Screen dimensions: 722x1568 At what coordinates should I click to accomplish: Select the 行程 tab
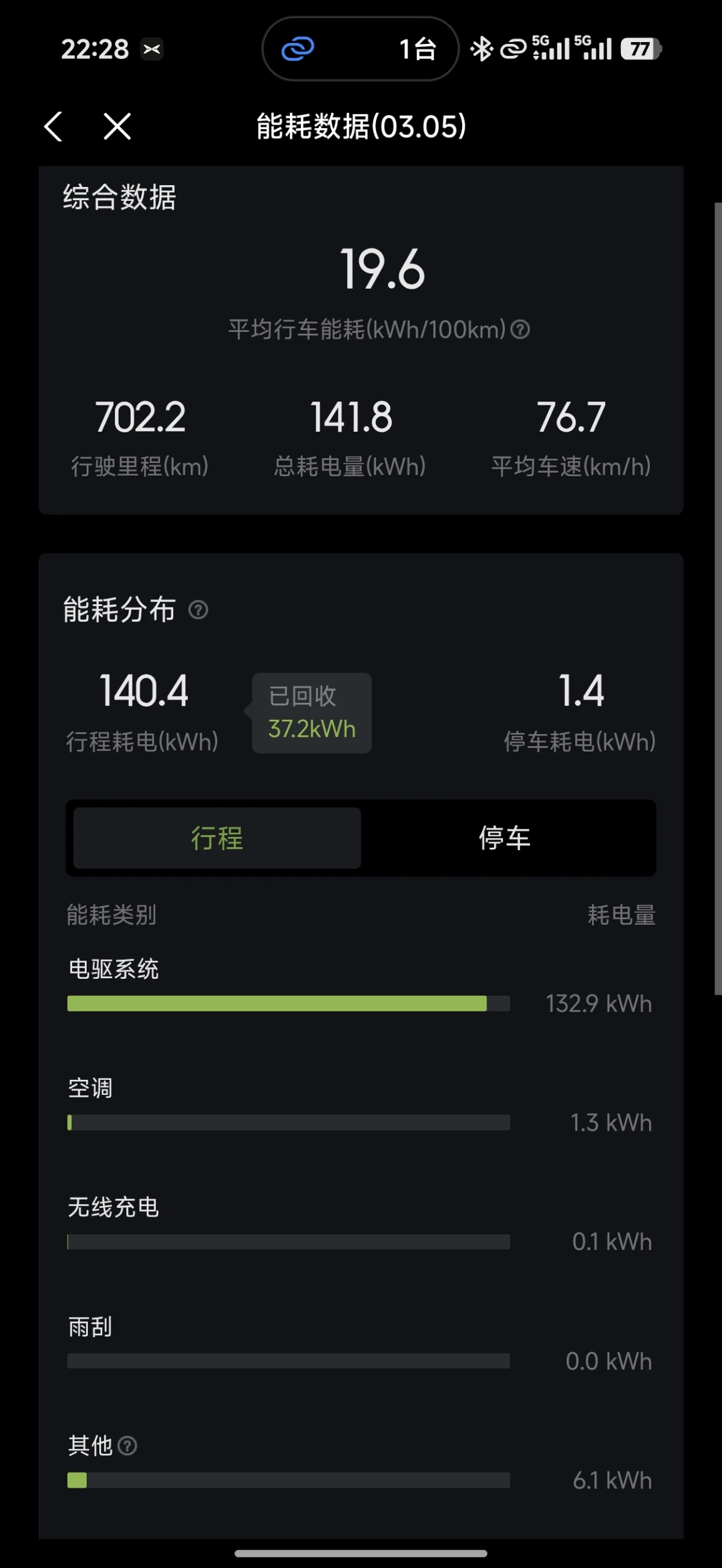[x=217, y=838]
